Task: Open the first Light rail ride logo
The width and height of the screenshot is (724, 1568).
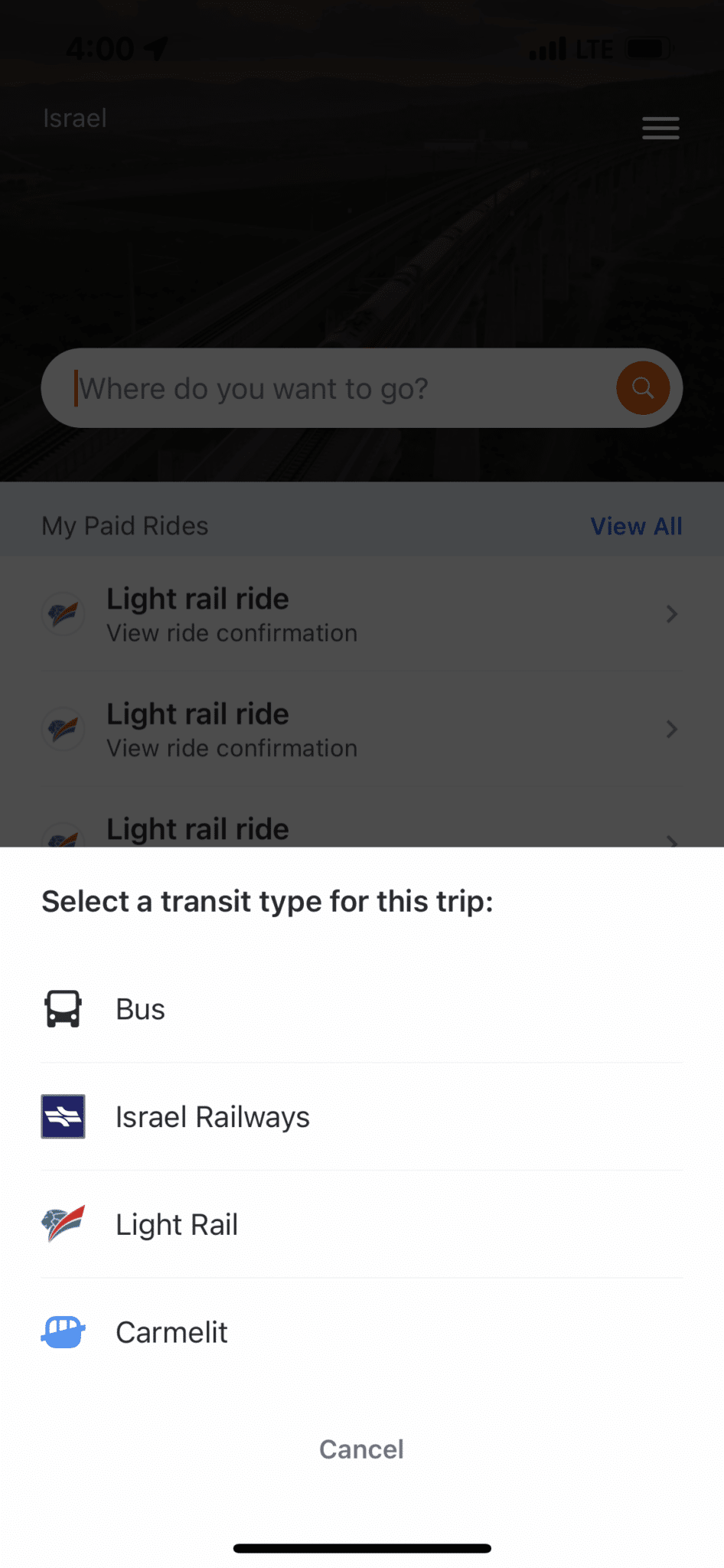Action: pos(63,613)
